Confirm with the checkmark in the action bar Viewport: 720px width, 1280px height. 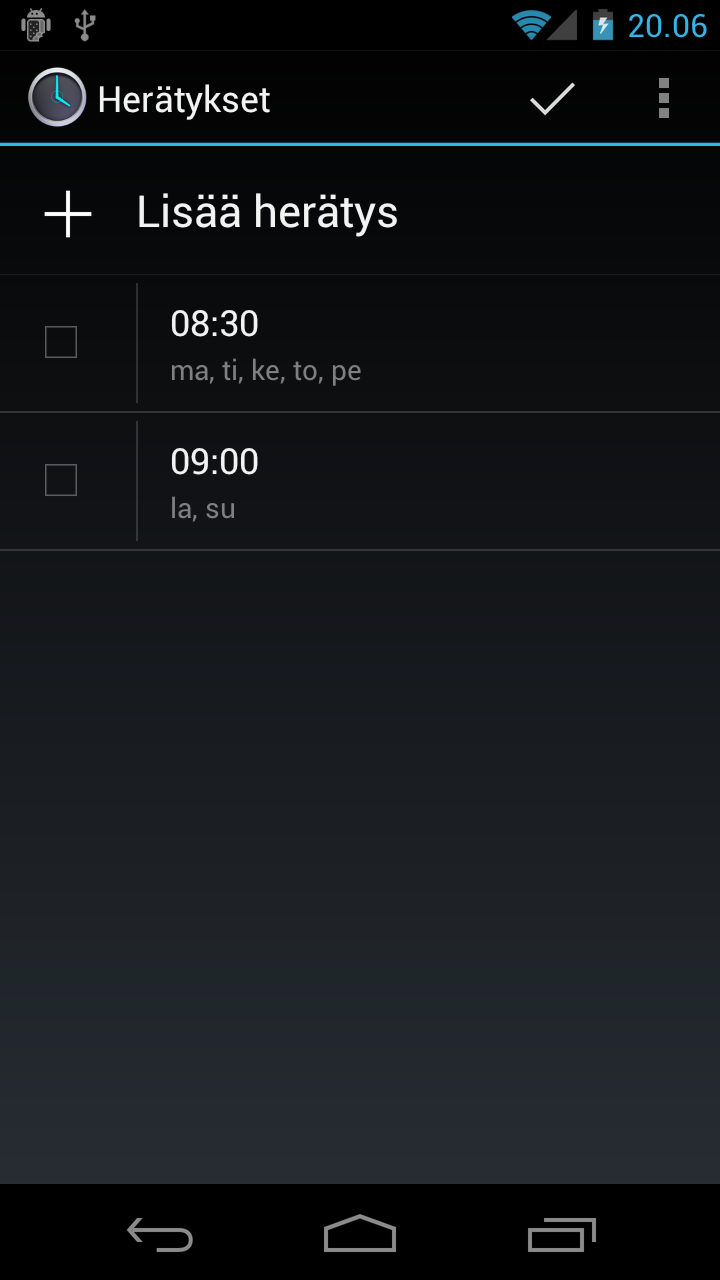pyautogui.click(x=552, y=98)
